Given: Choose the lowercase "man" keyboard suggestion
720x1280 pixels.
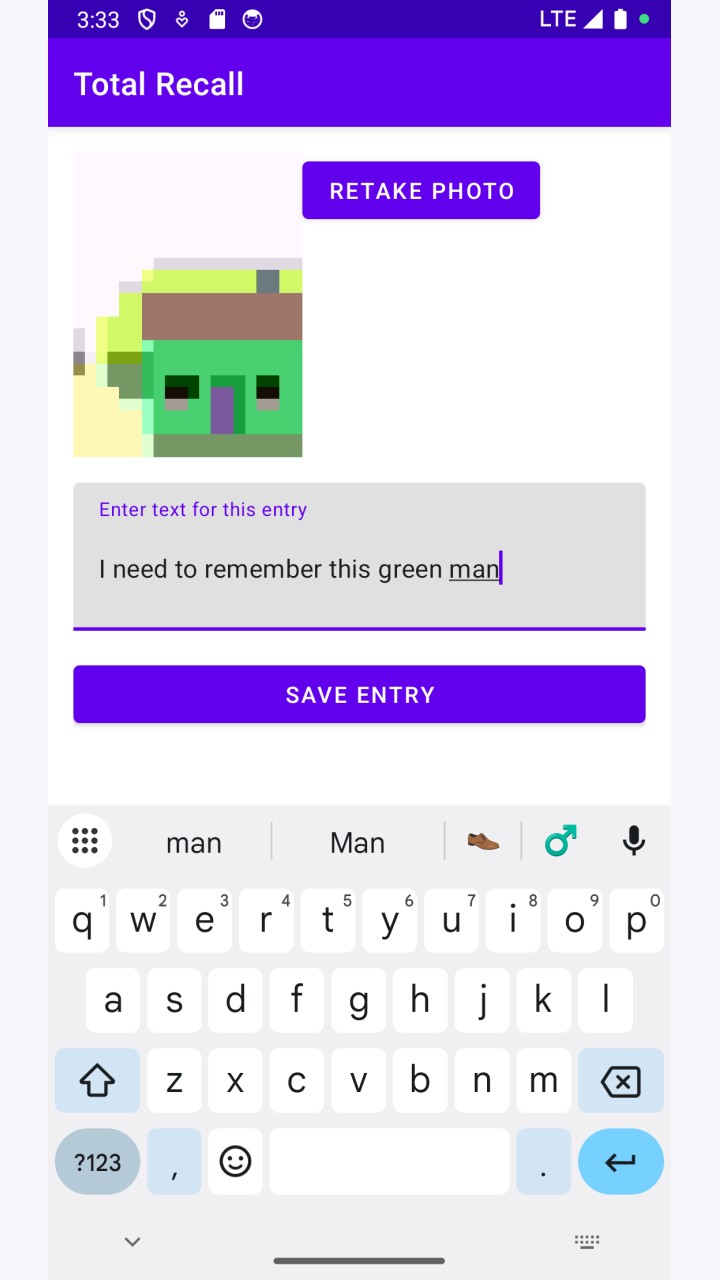Looking at the screenshot, I should point(194,842).
